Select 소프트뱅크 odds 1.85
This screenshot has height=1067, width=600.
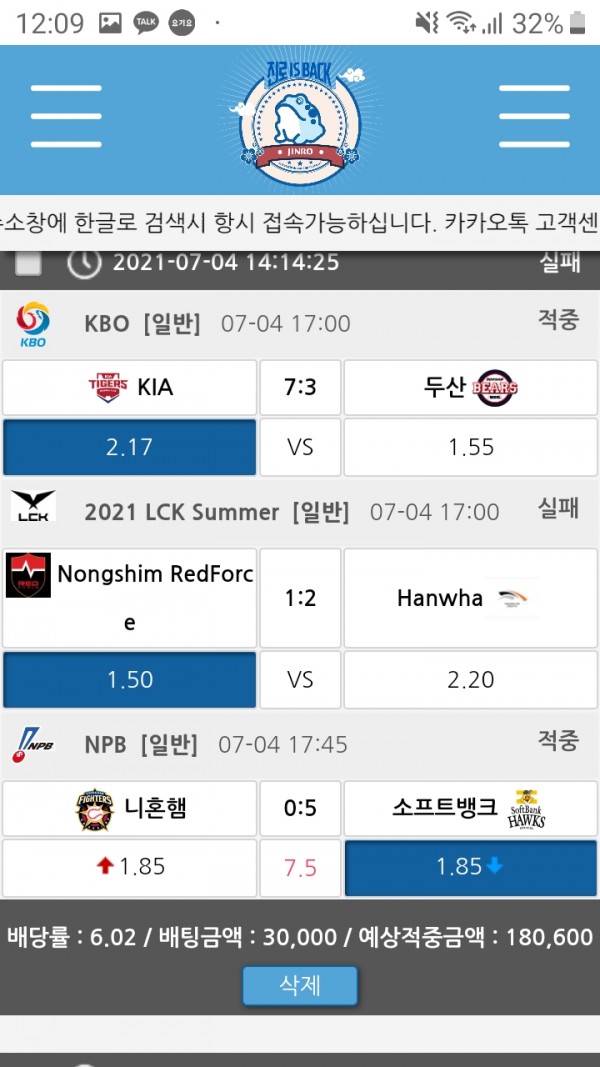[x=471, y=867]
